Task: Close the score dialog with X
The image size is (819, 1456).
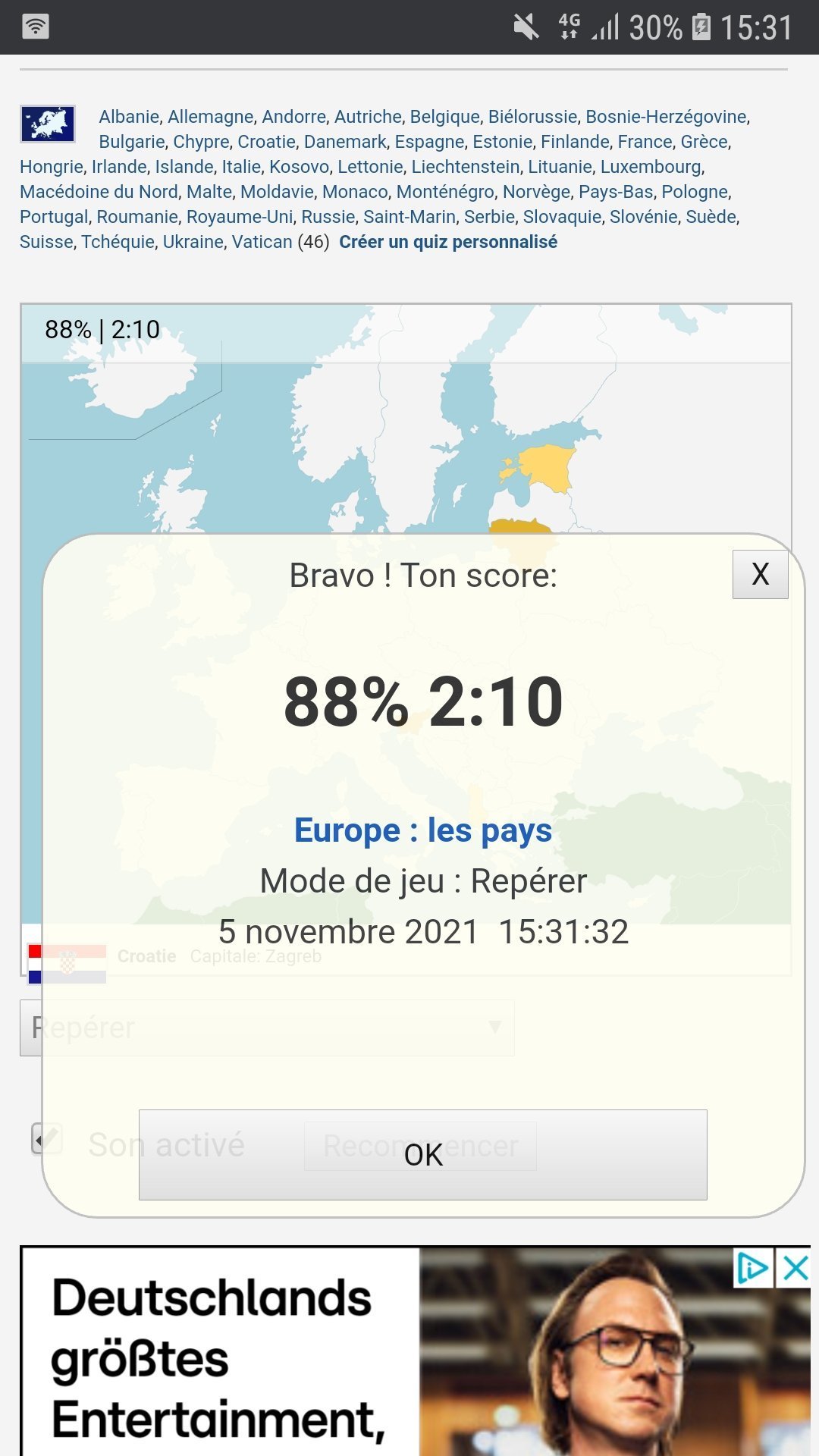Action: tap(760, 574)
